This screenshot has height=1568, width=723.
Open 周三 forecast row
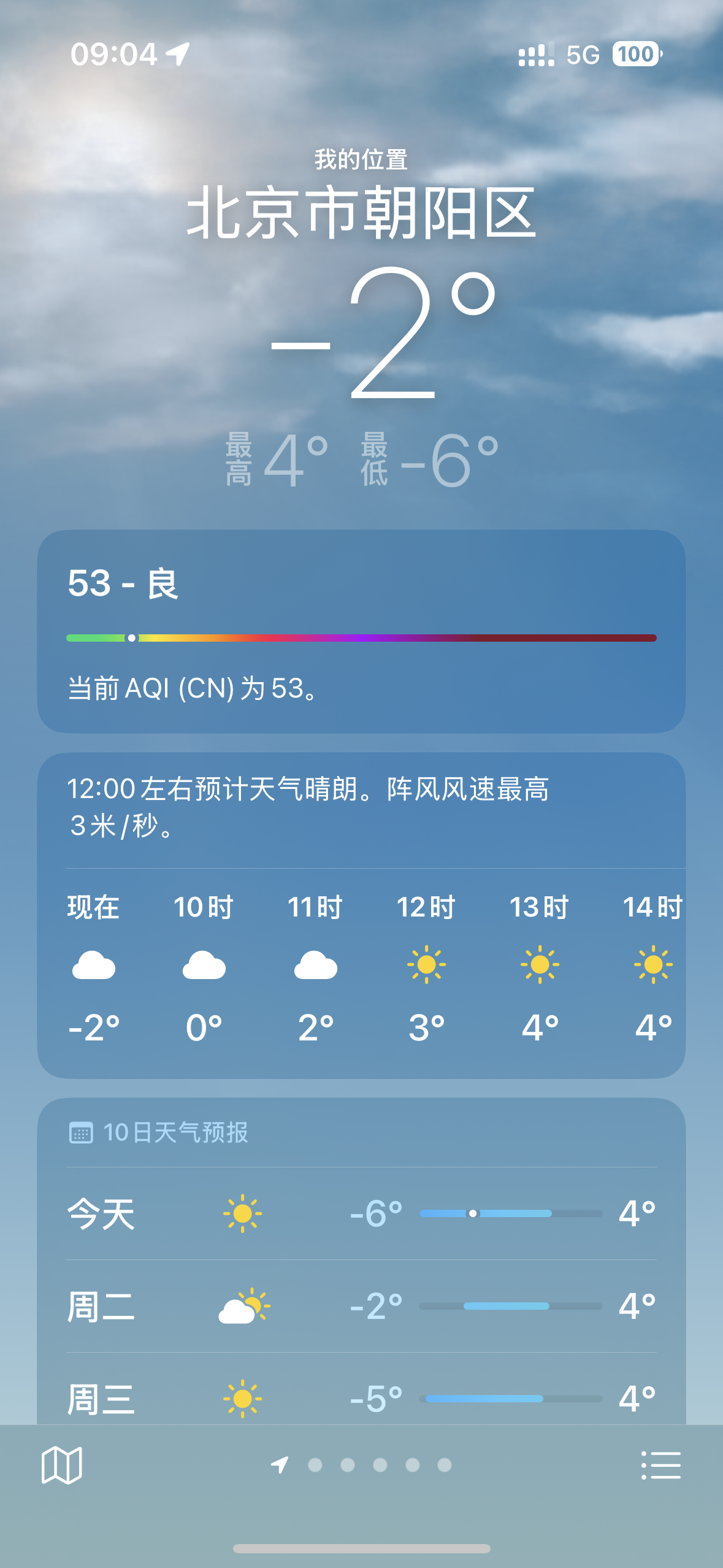(x=361, y=1399)
